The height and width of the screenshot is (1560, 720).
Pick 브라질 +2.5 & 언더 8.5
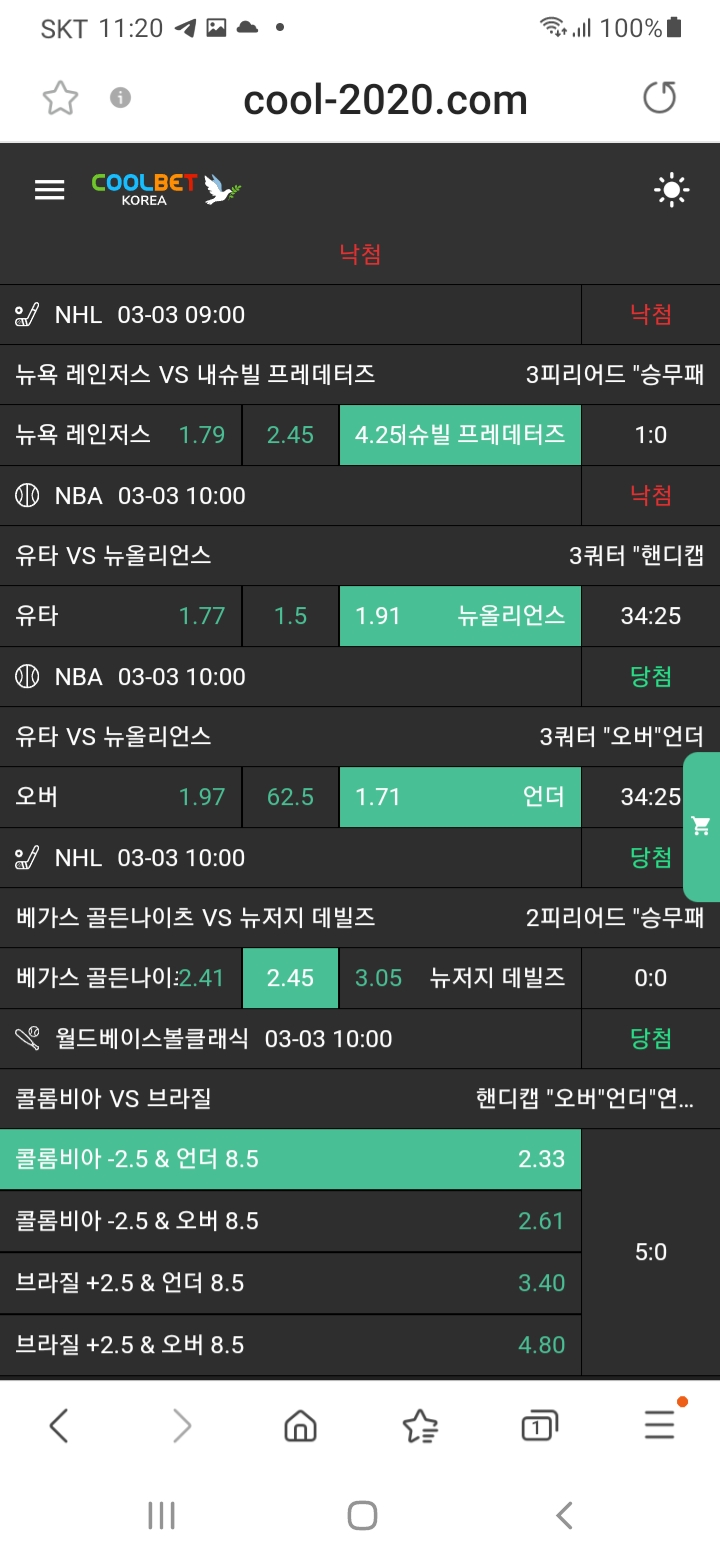pos(290,1283)
